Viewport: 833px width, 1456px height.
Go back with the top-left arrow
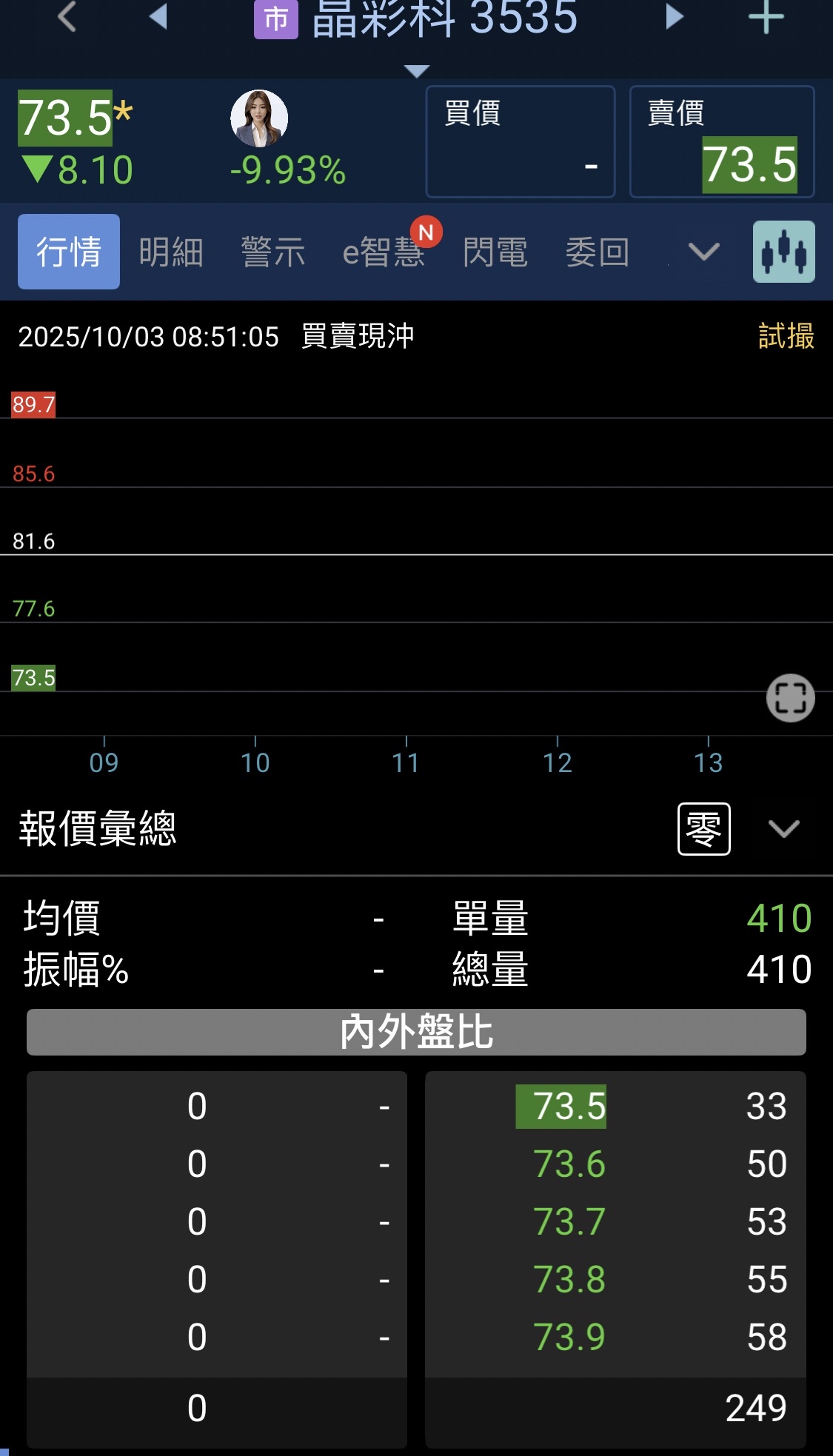click(x=67, y=16)
